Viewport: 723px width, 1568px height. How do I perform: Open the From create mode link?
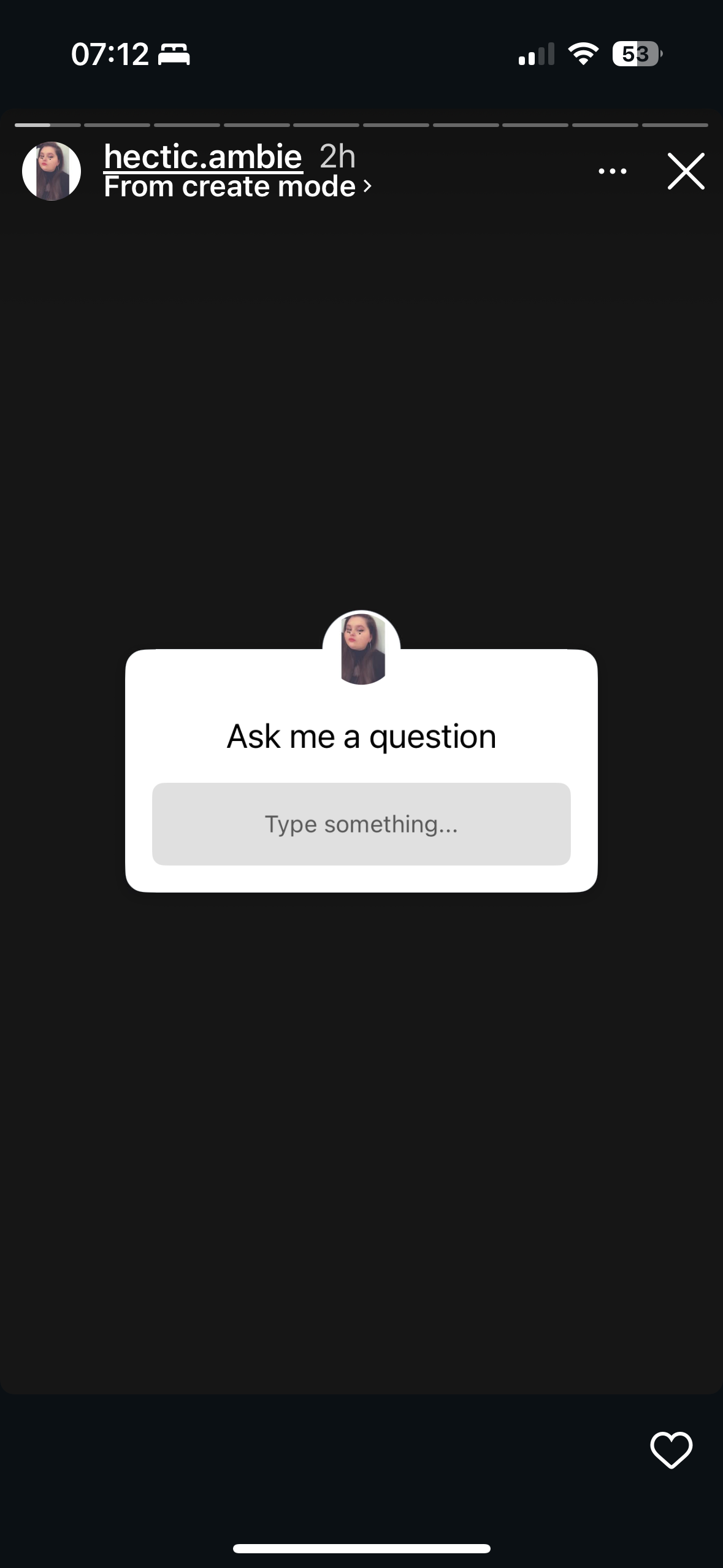[238, 186]
